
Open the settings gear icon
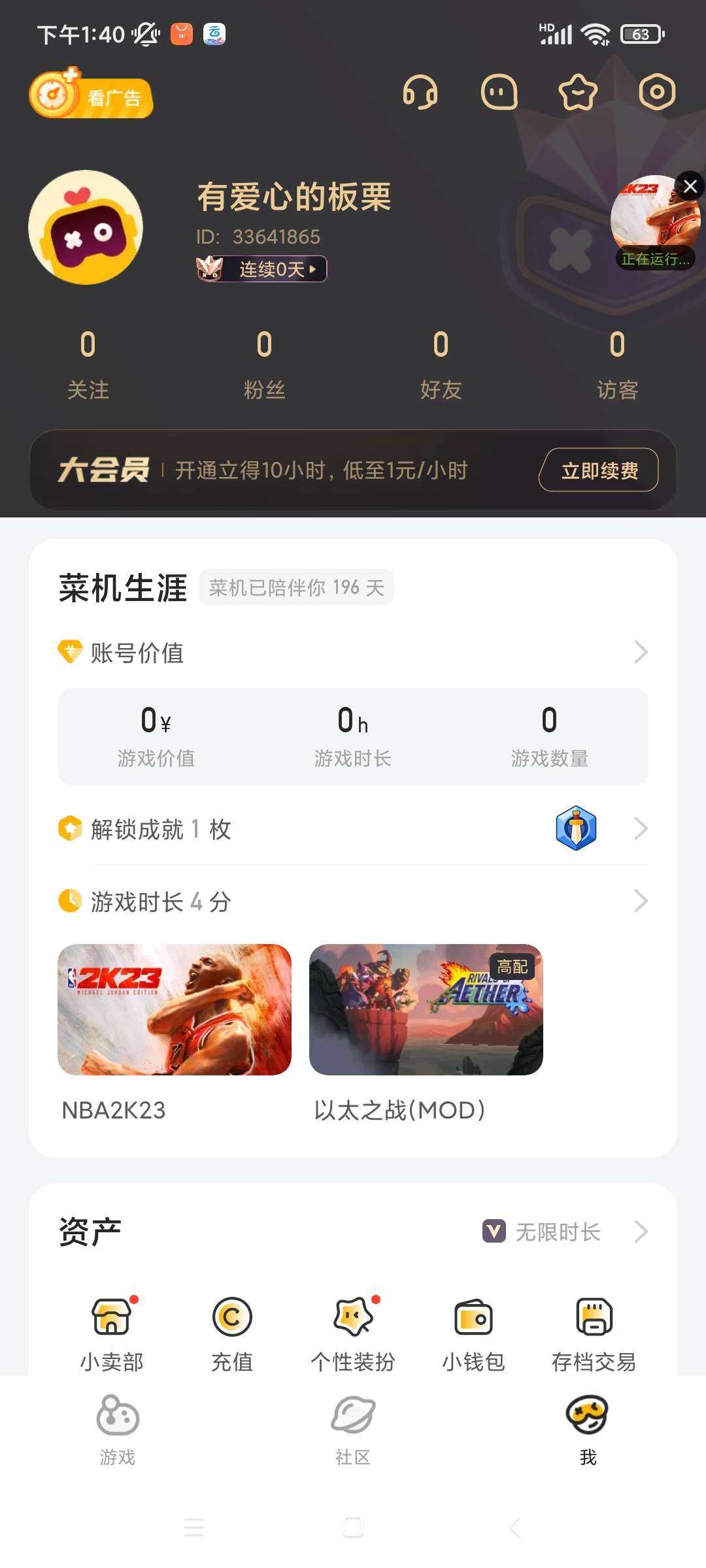click(657, 92)
